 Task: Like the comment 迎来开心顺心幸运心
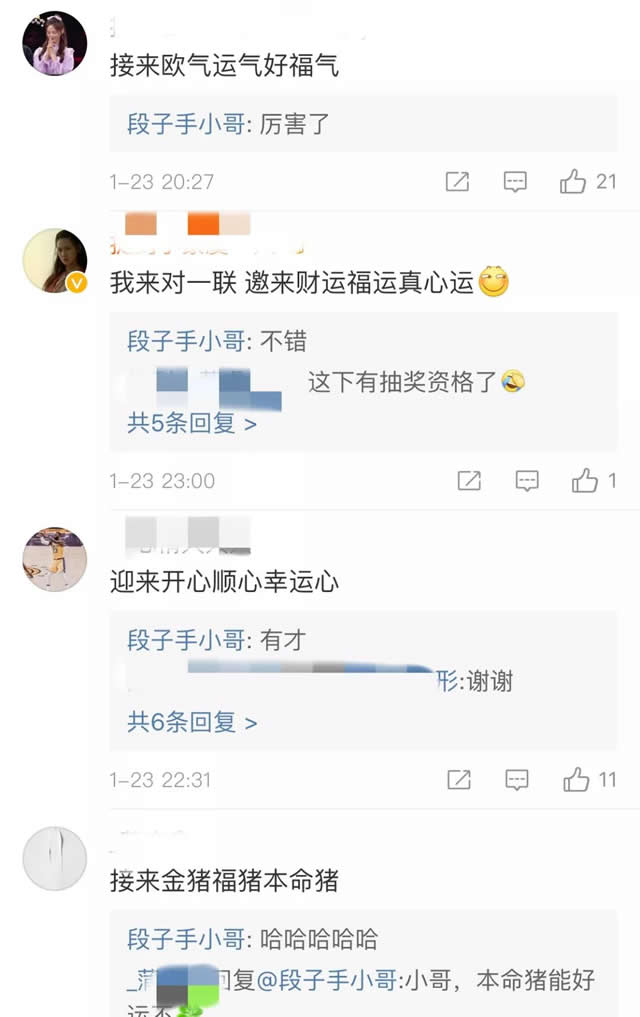click(577, 780)
